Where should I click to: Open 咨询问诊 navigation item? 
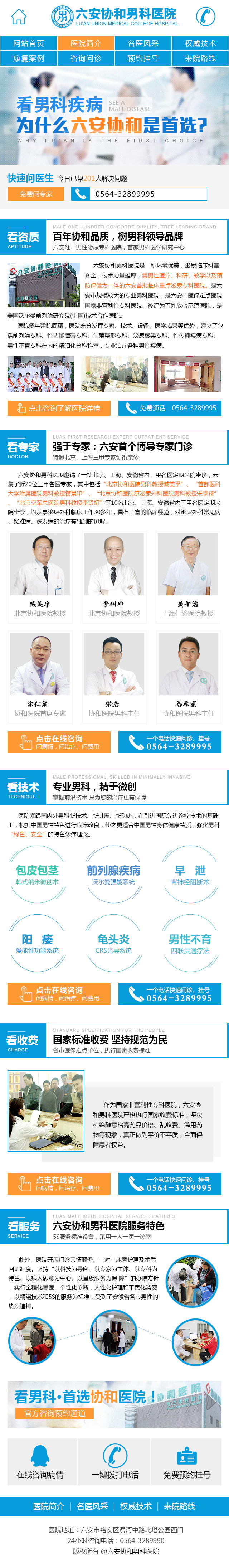(86, 58)
